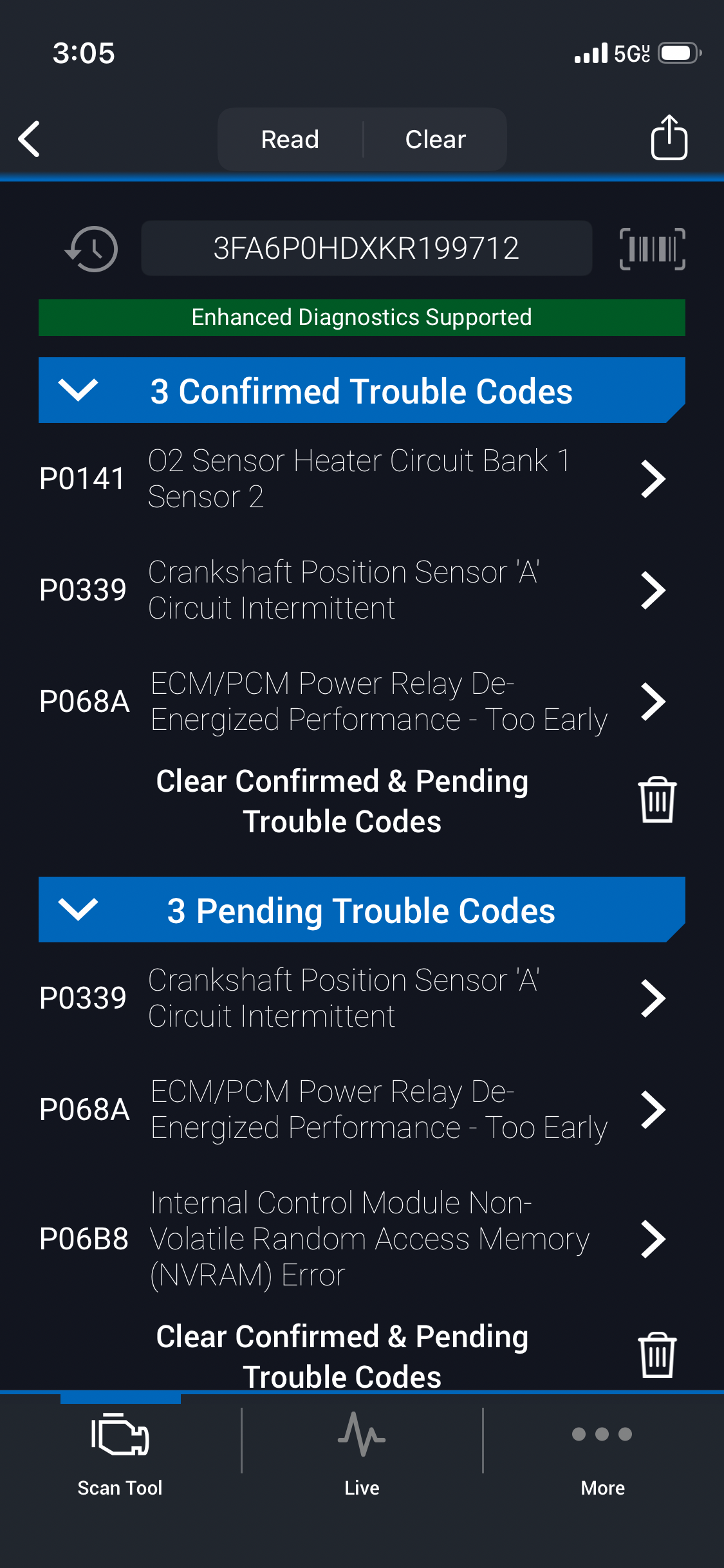Share the diagnostic report
Image resolution: width=724 pixels, height=1568 pixels.
click(669, 138)
